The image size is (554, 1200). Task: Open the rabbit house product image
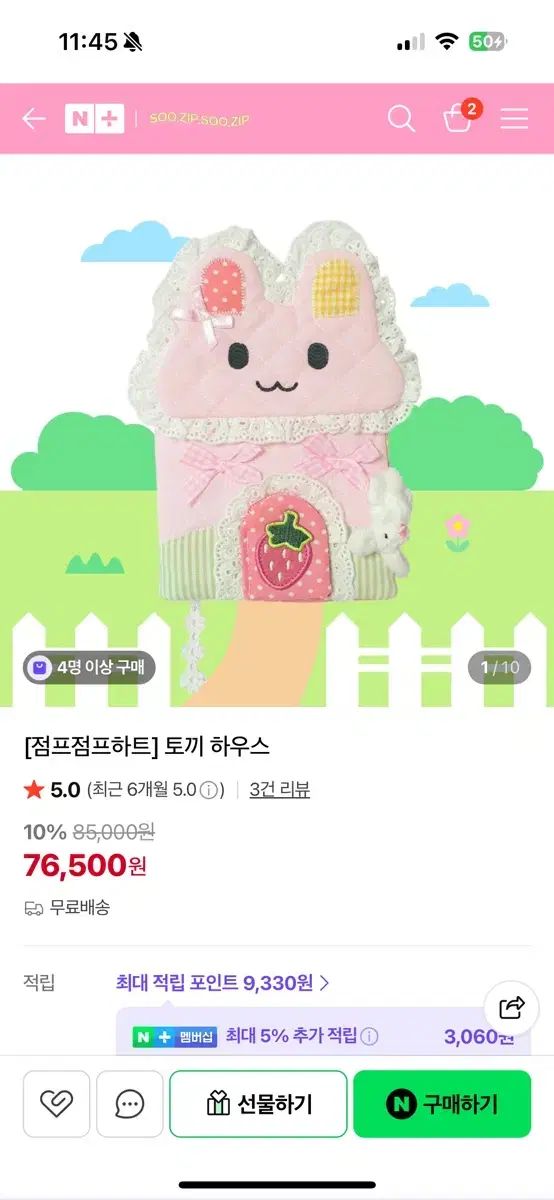coord(277,430)
